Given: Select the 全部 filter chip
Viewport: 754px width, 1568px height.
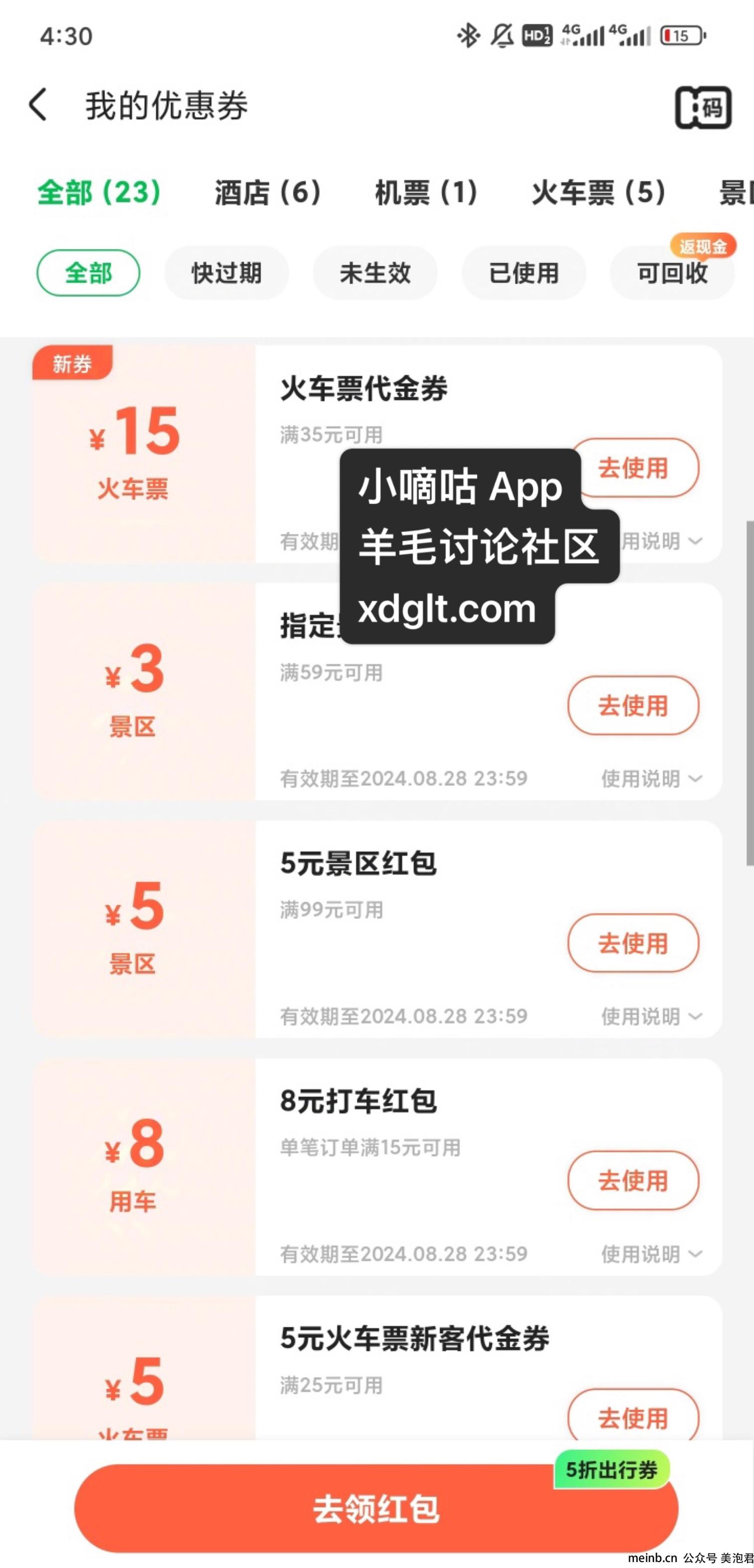Looking at the screenshot, I should 88,273.
